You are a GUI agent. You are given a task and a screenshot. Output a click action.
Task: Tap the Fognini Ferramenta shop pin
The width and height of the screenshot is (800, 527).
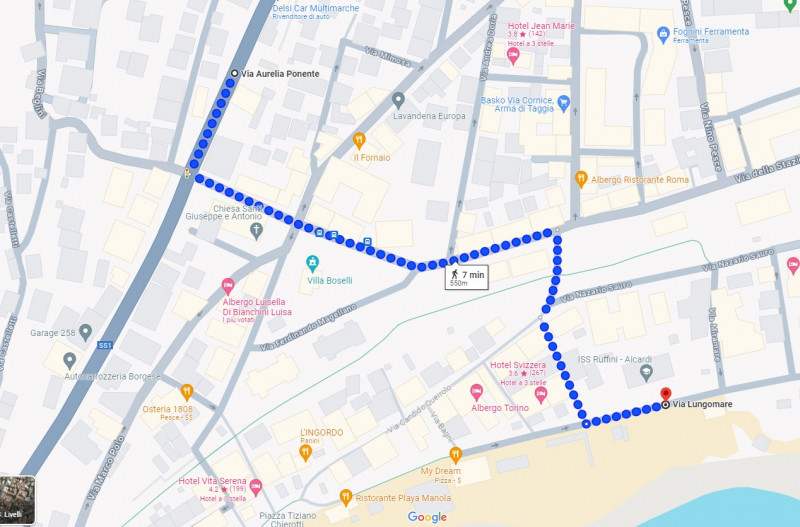coord(663,34)
